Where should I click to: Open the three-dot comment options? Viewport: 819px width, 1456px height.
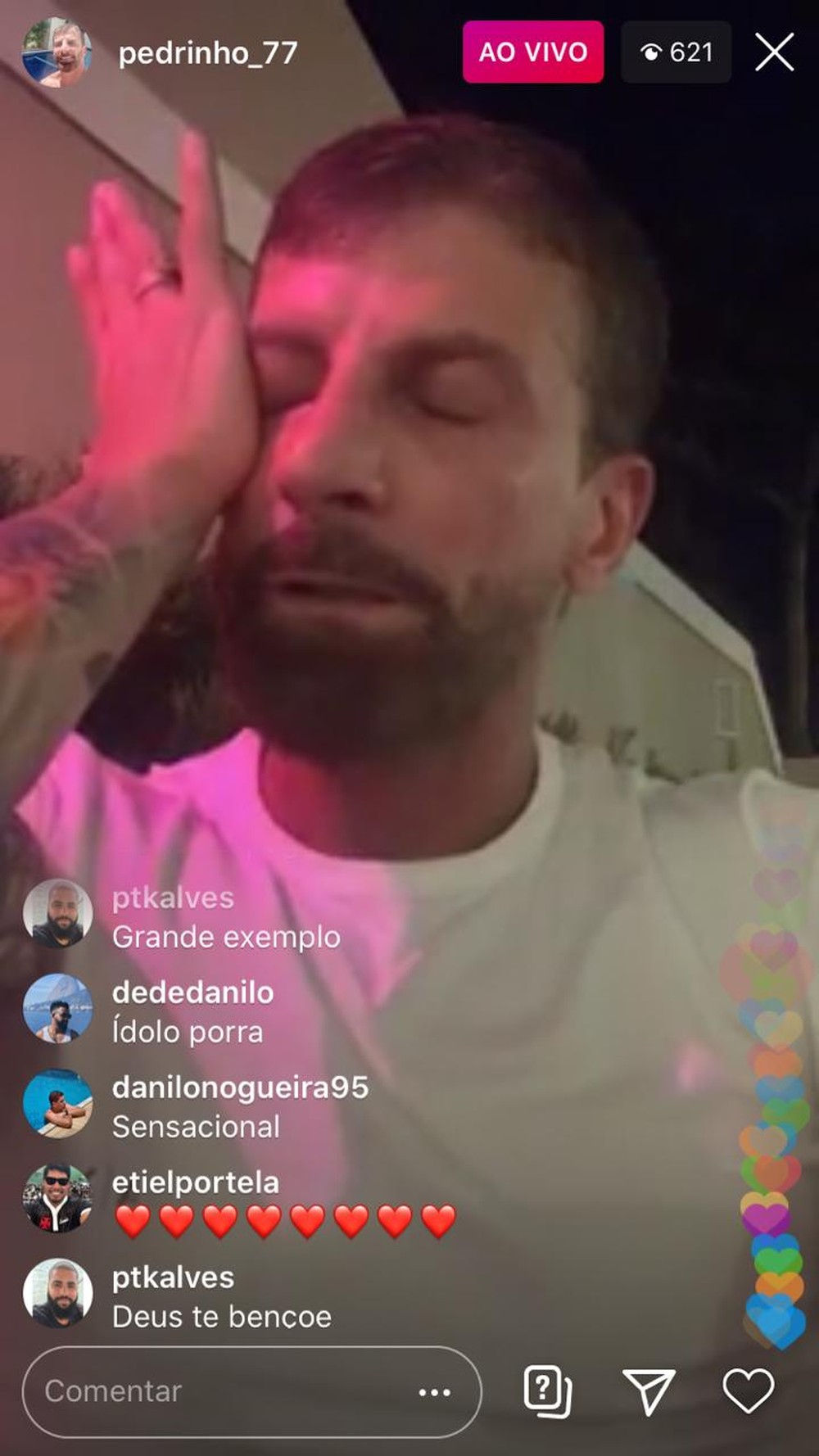(x=434, y=1392)
